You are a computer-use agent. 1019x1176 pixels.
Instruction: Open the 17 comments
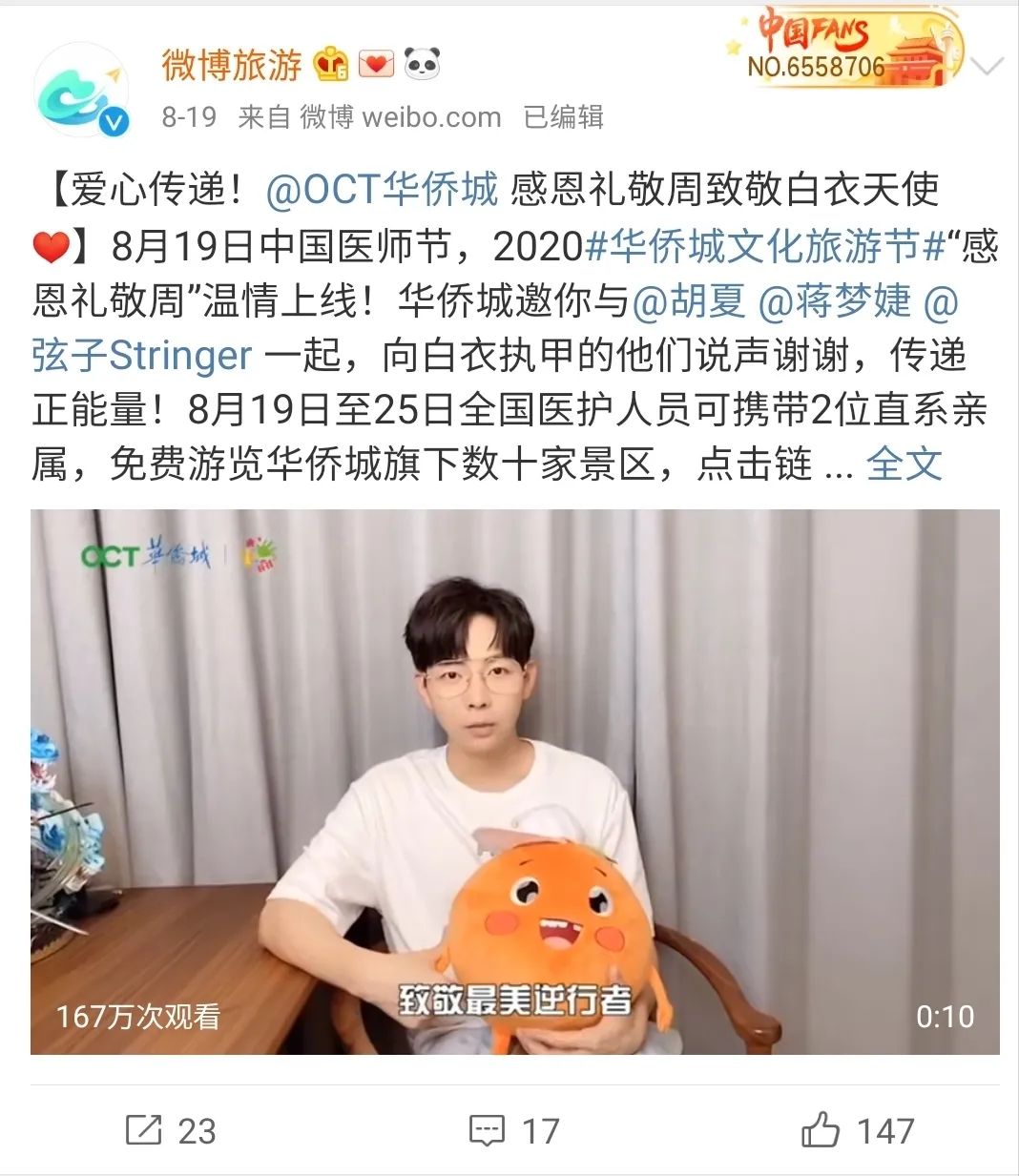513,1131
